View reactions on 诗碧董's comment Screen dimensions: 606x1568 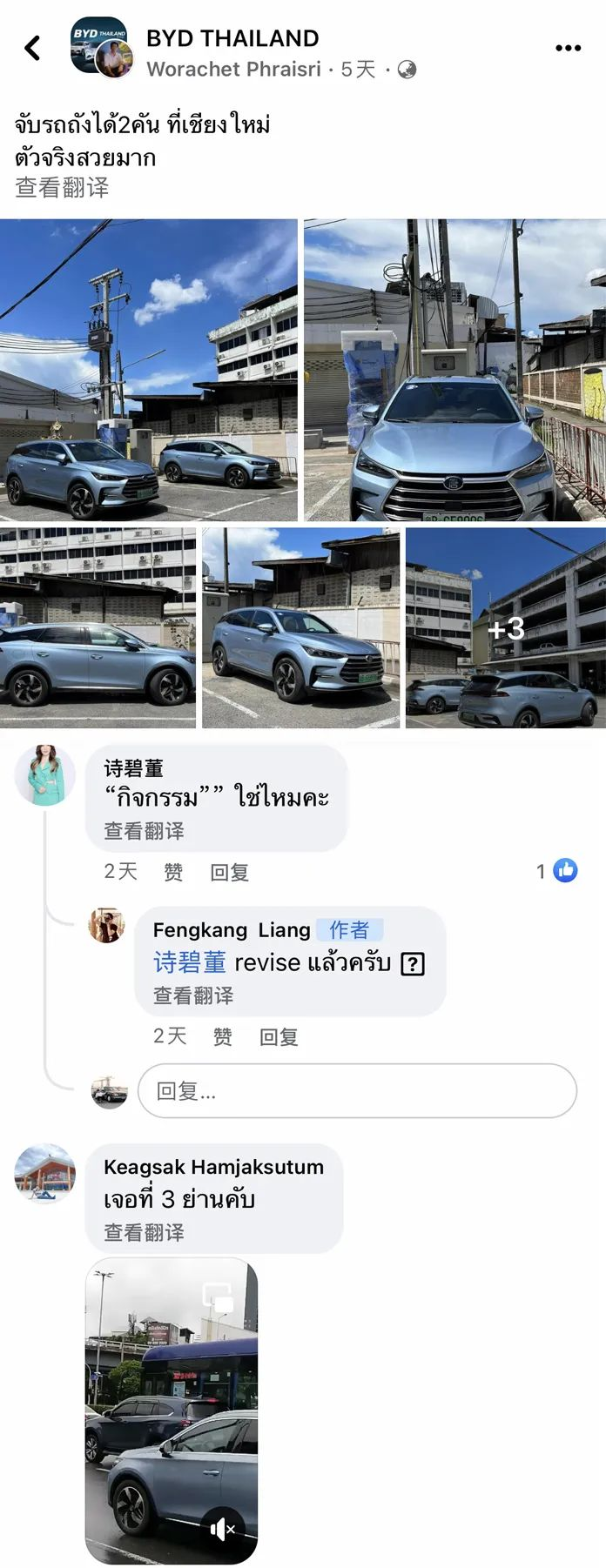[557, 870]
